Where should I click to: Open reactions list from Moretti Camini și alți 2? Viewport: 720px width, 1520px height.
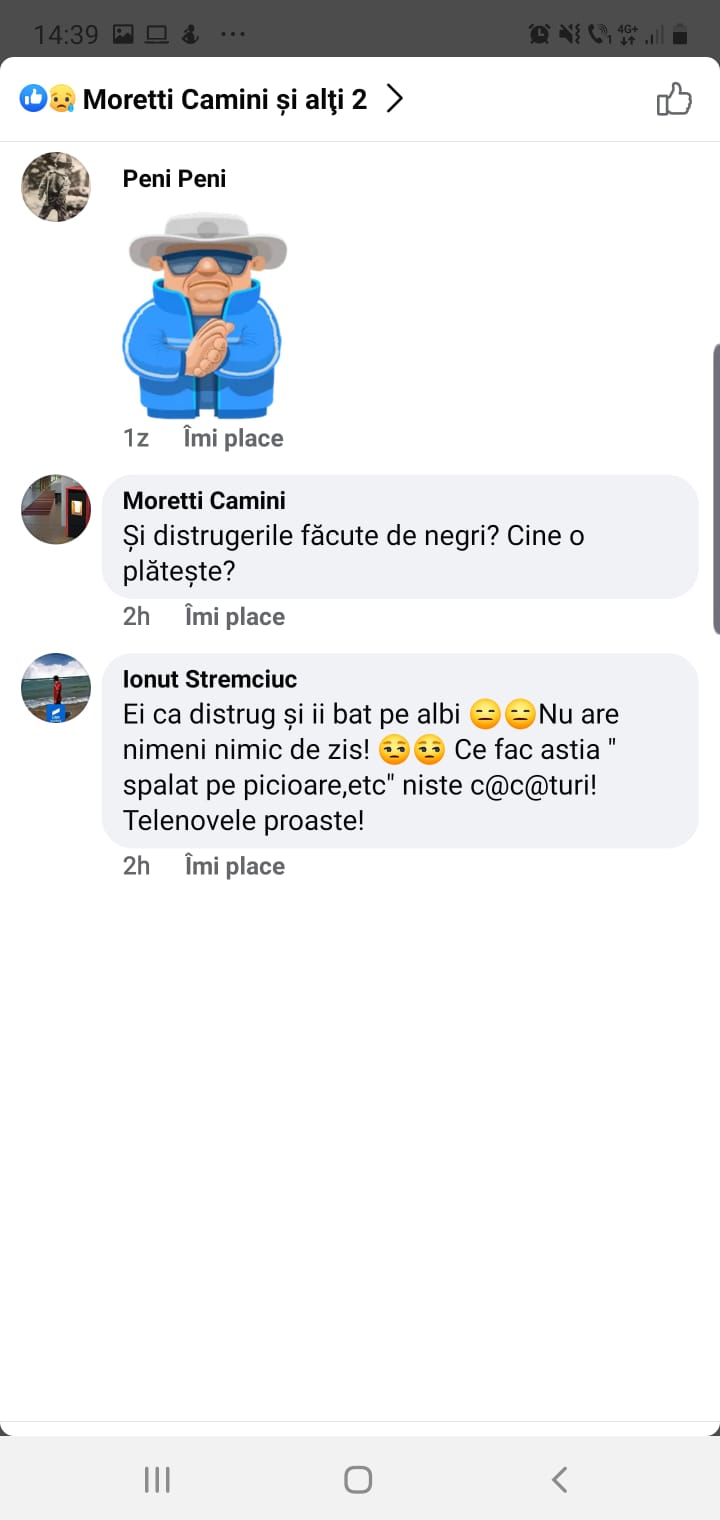[x=212, y=99]
